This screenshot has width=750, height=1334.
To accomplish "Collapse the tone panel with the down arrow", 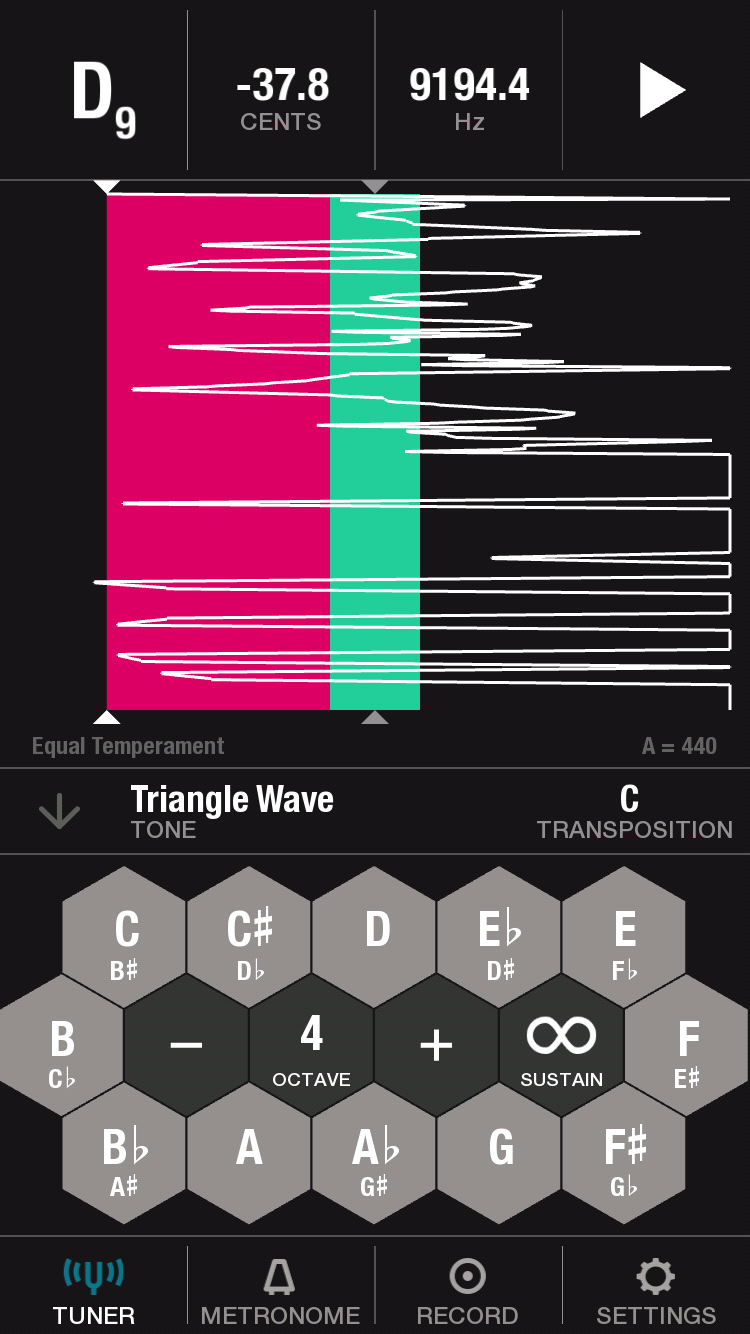I will tap(58, 811).
